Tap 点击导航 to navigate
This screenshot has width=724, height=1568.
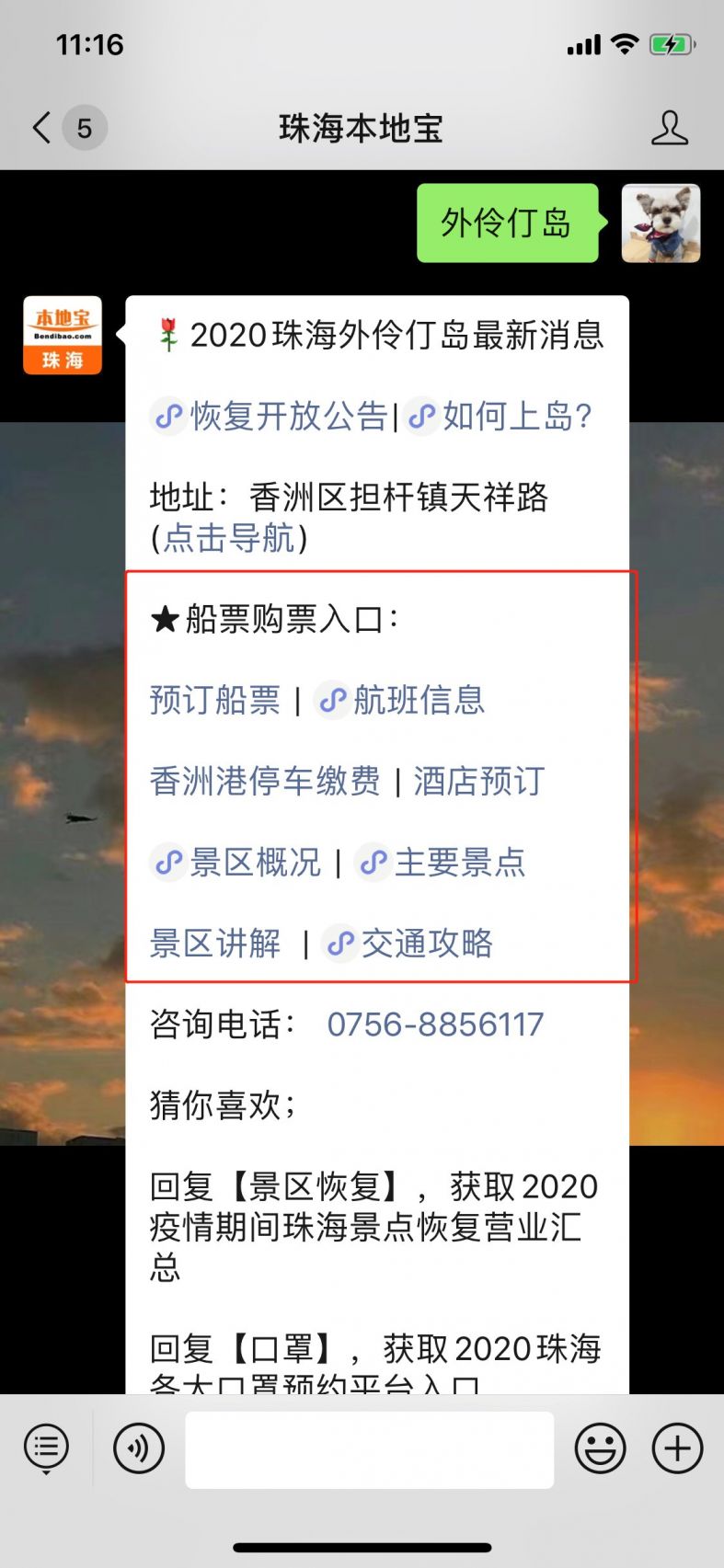(x=229, y=538)
